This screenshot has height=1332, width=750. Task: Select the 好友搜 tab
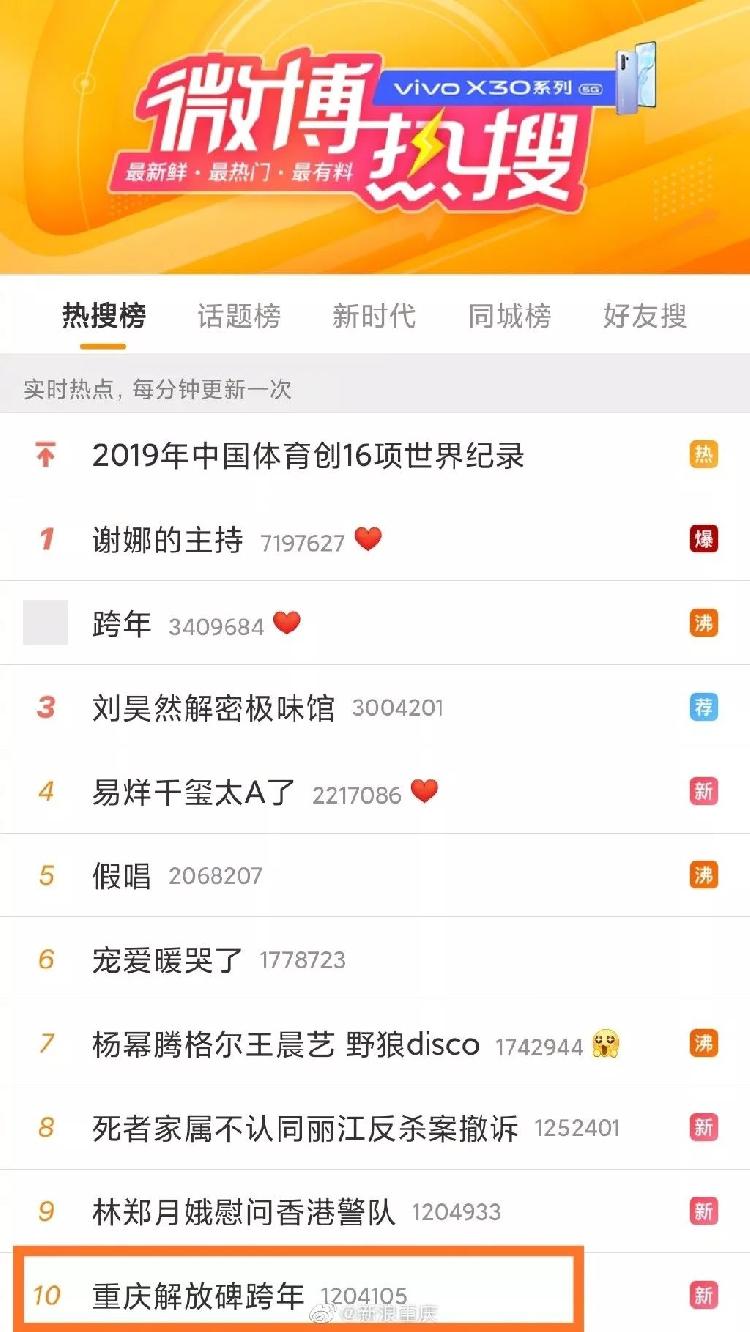(x=645, y=317)
